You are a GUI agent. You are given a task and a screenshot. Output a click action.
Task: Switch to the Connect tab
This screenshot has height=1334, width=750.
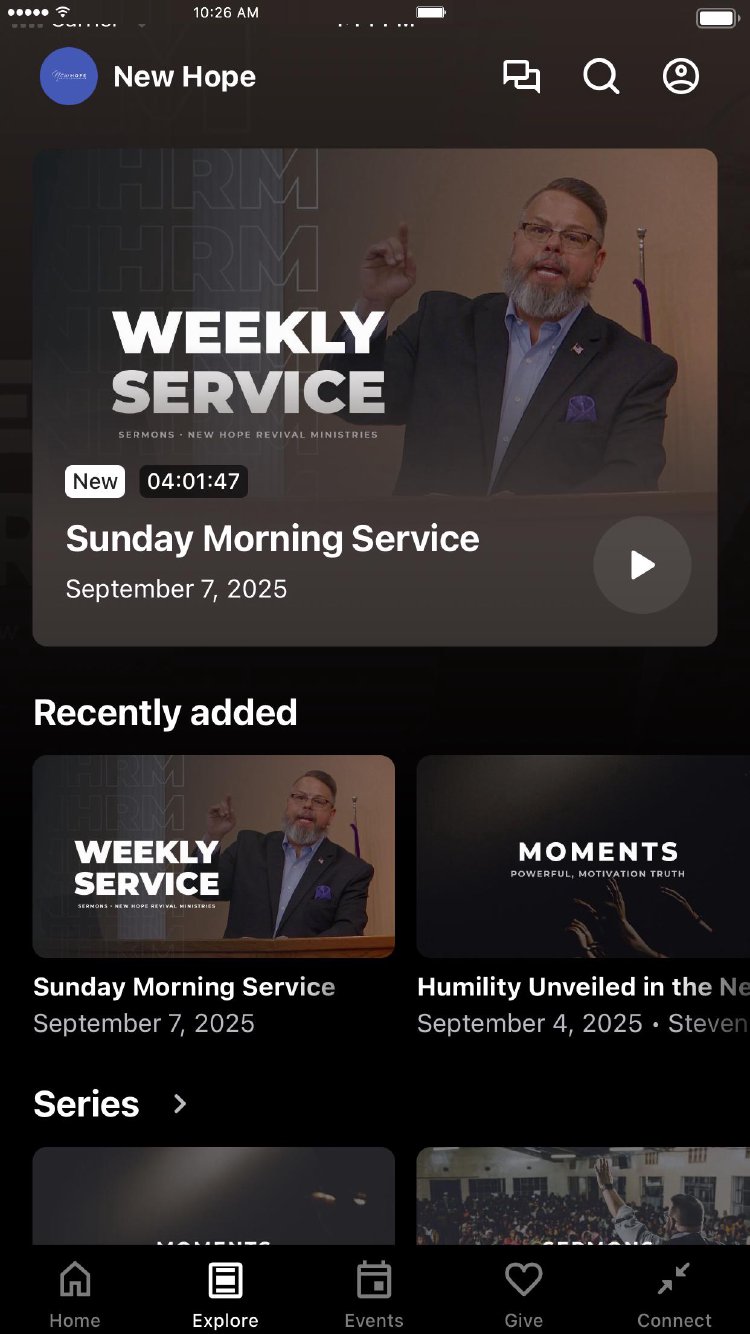[x=674, y=1294]
